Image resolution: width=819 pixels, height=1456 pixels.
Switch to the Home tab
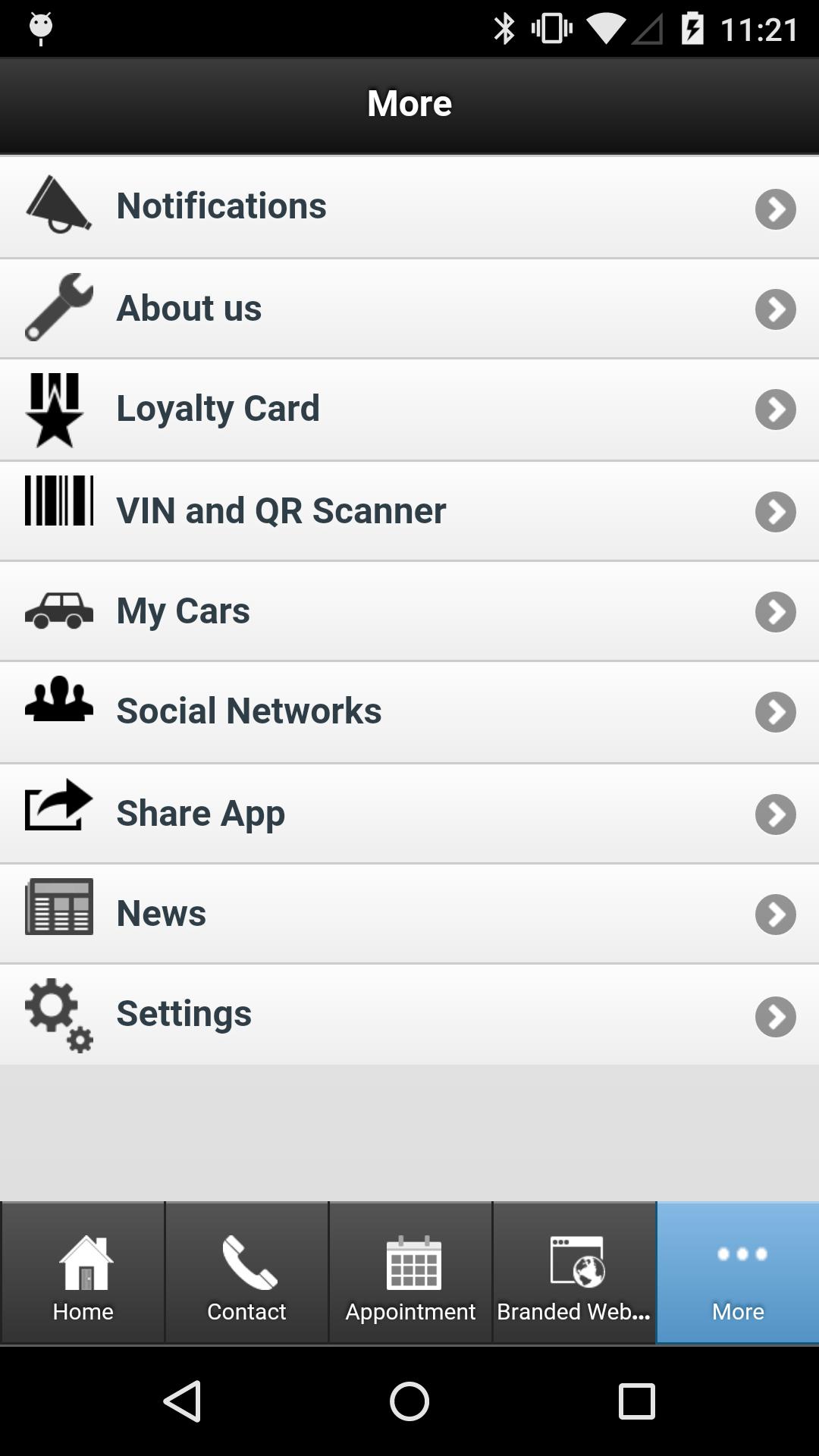point(83,1272)
